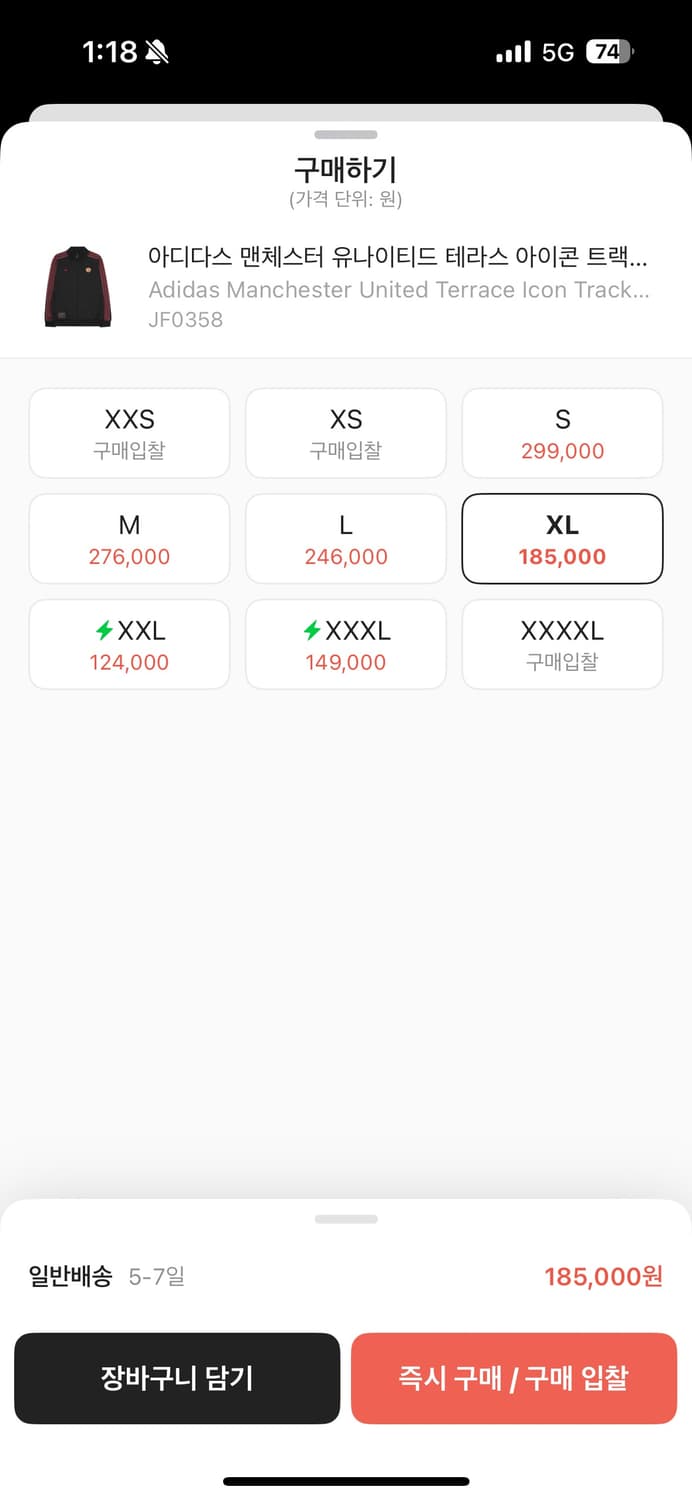Pick the XXXXL size tile
This screenshot has height=1500, width=692.
click(562, 645)
